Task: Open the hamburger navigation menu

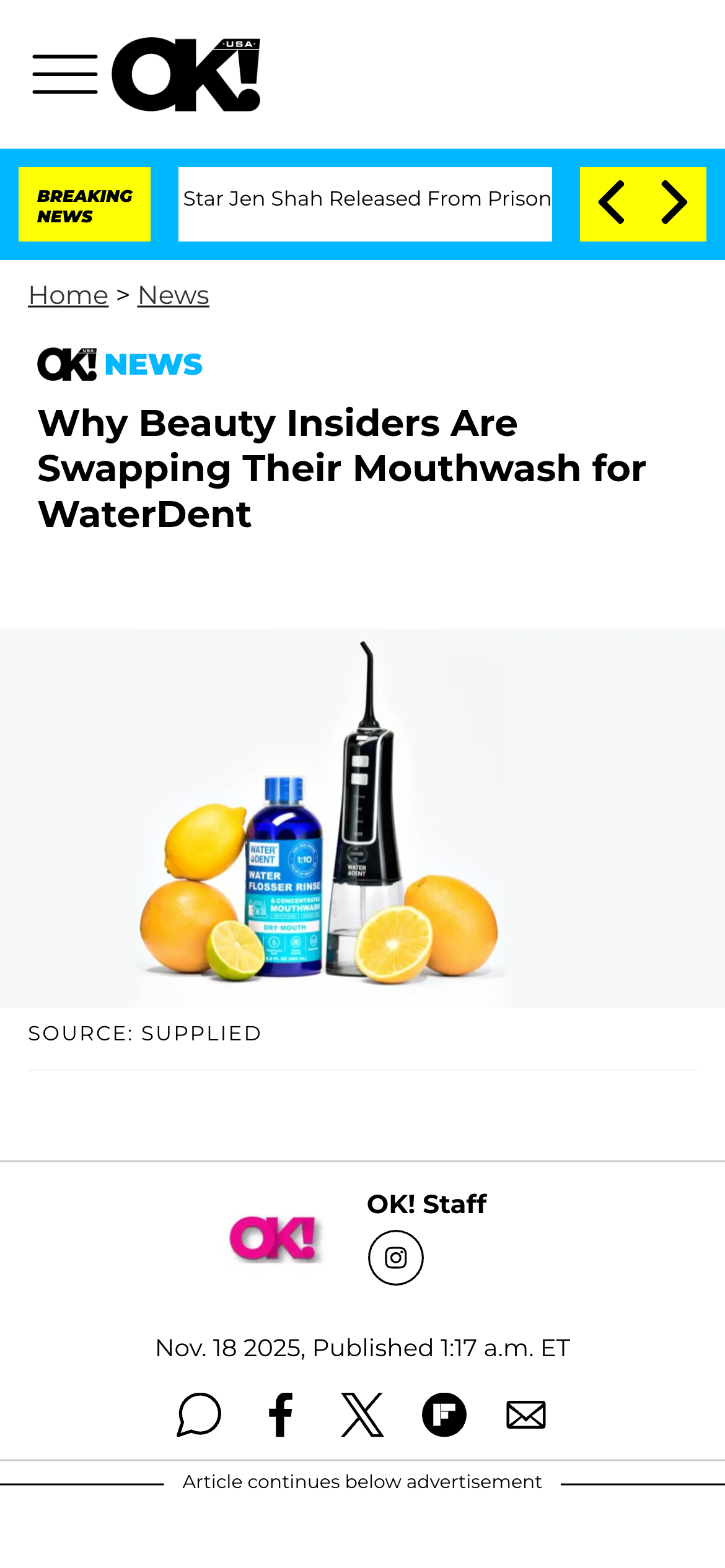Action: click(65, 74)
